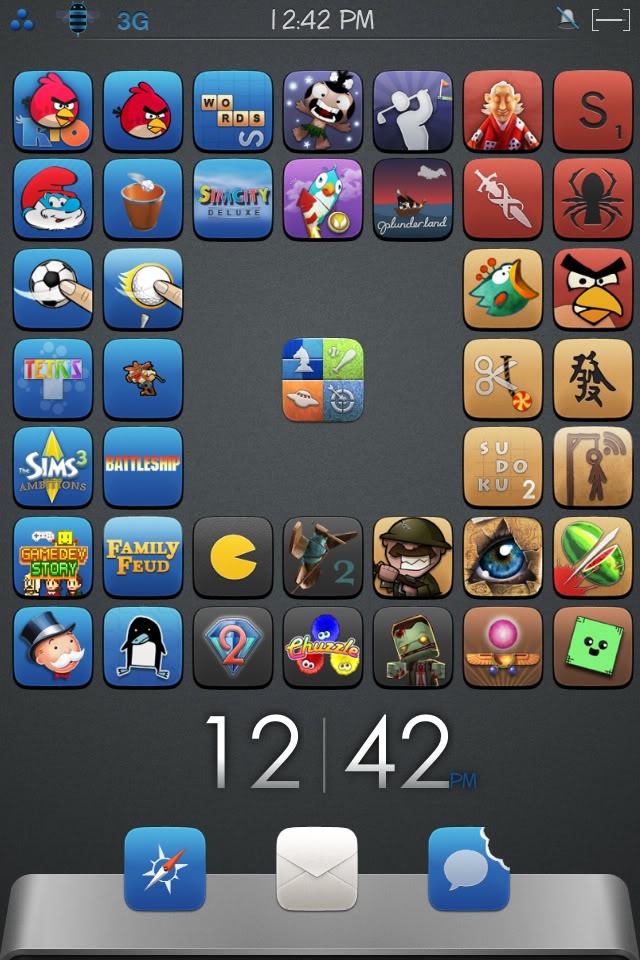Launch the Smurfs game
Image resolution: width=640 pixels, height=960 pixels.
[53, 199]
